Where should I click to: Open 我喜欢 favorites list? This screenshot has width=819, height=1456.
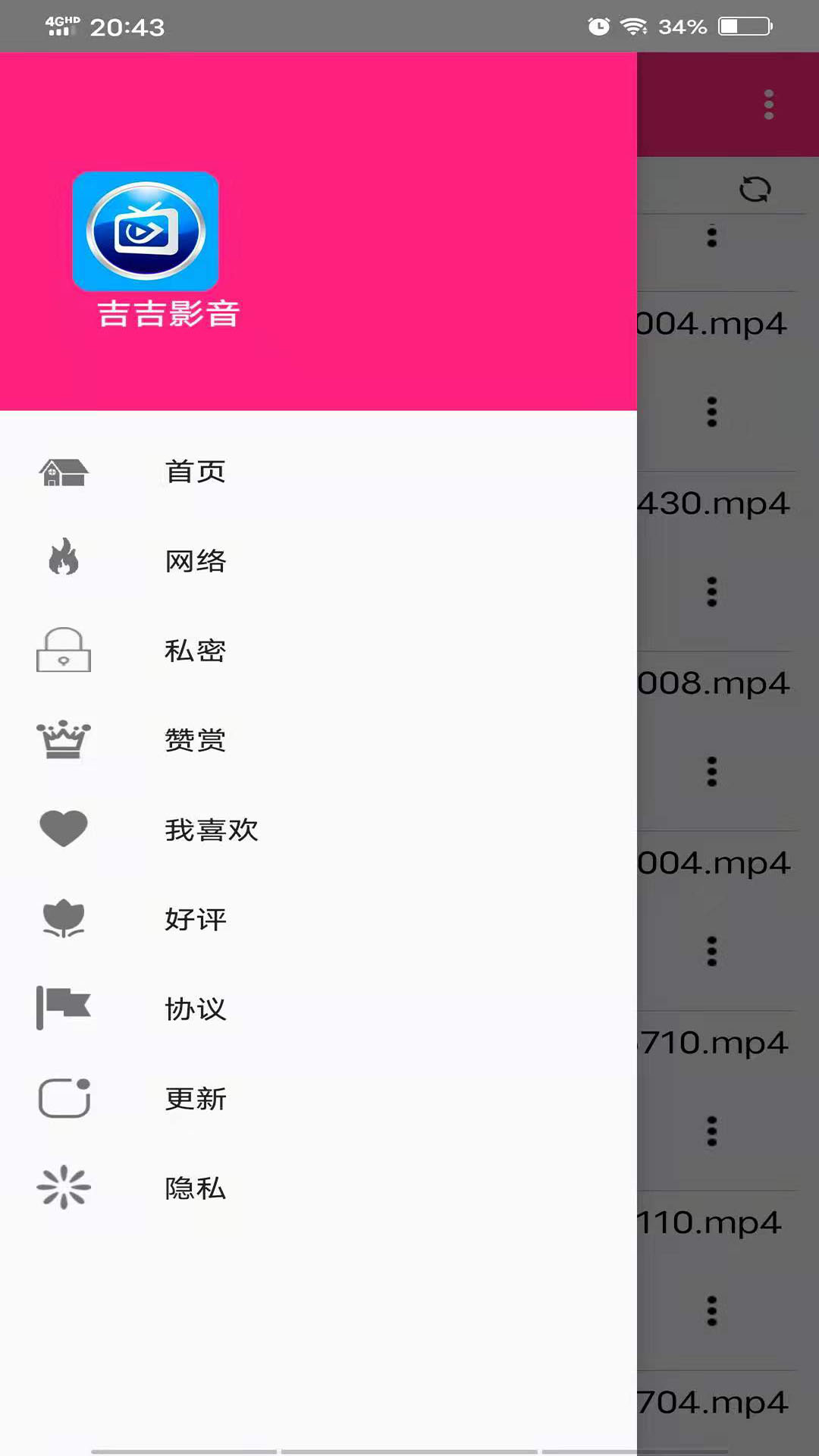(211, 830)
